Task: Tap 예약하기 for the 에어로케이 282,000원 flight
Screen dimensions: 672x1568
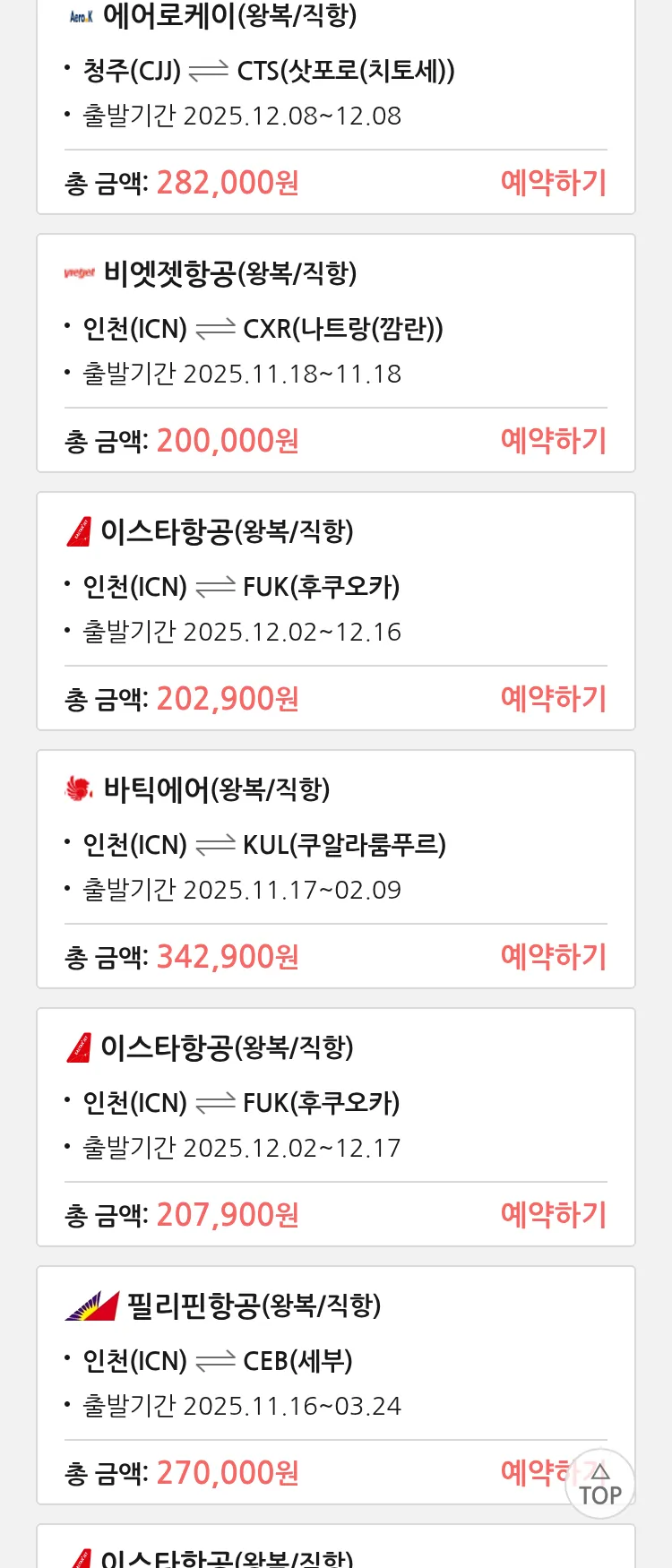Action: pos(553,183)
